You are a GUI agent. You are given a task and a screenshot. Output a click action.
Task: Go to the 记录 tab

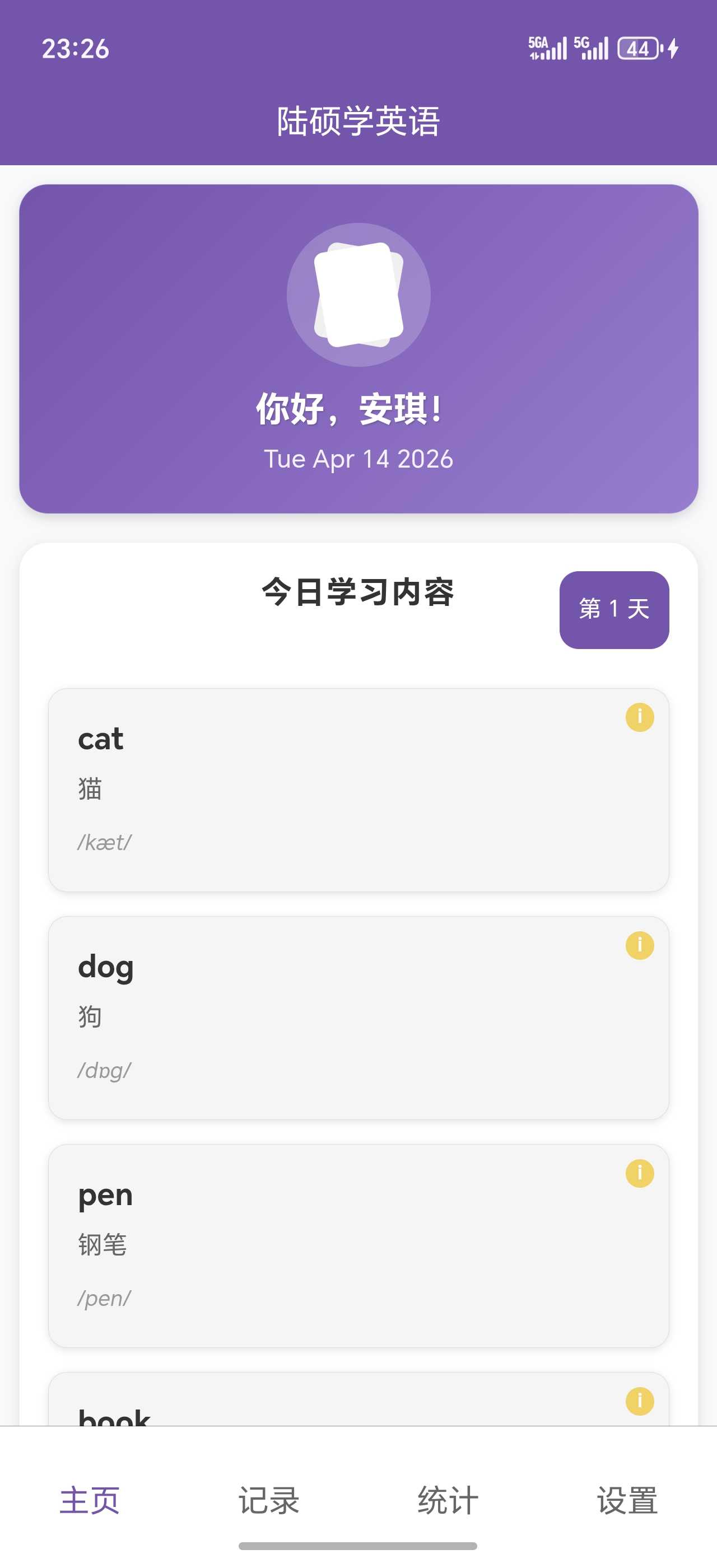click(268, 1500)
